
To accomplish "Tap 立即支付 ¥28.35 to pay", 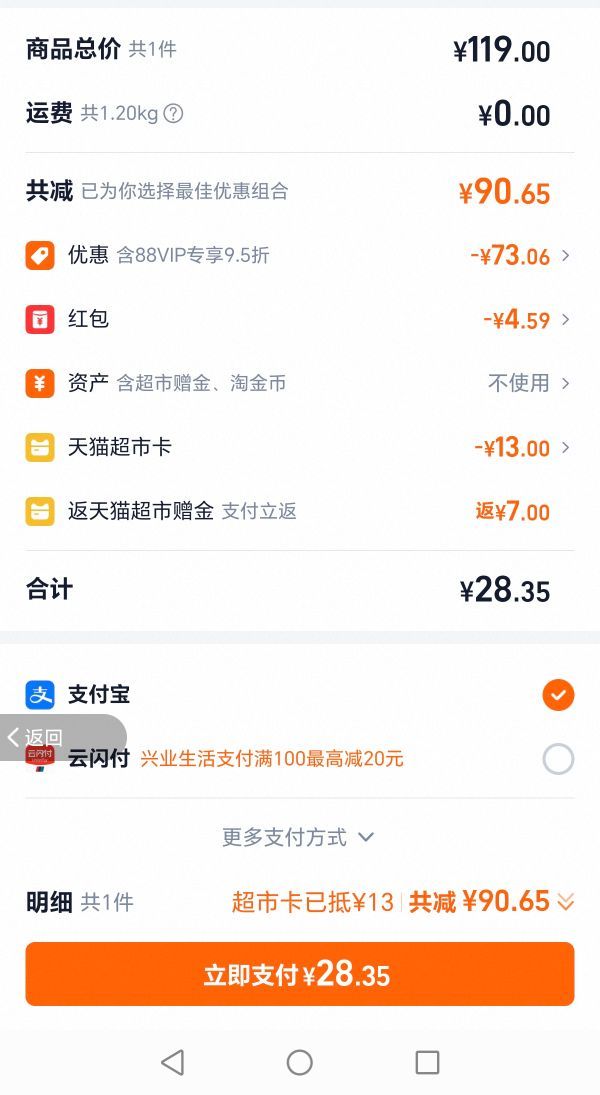I will coord(300,973).
